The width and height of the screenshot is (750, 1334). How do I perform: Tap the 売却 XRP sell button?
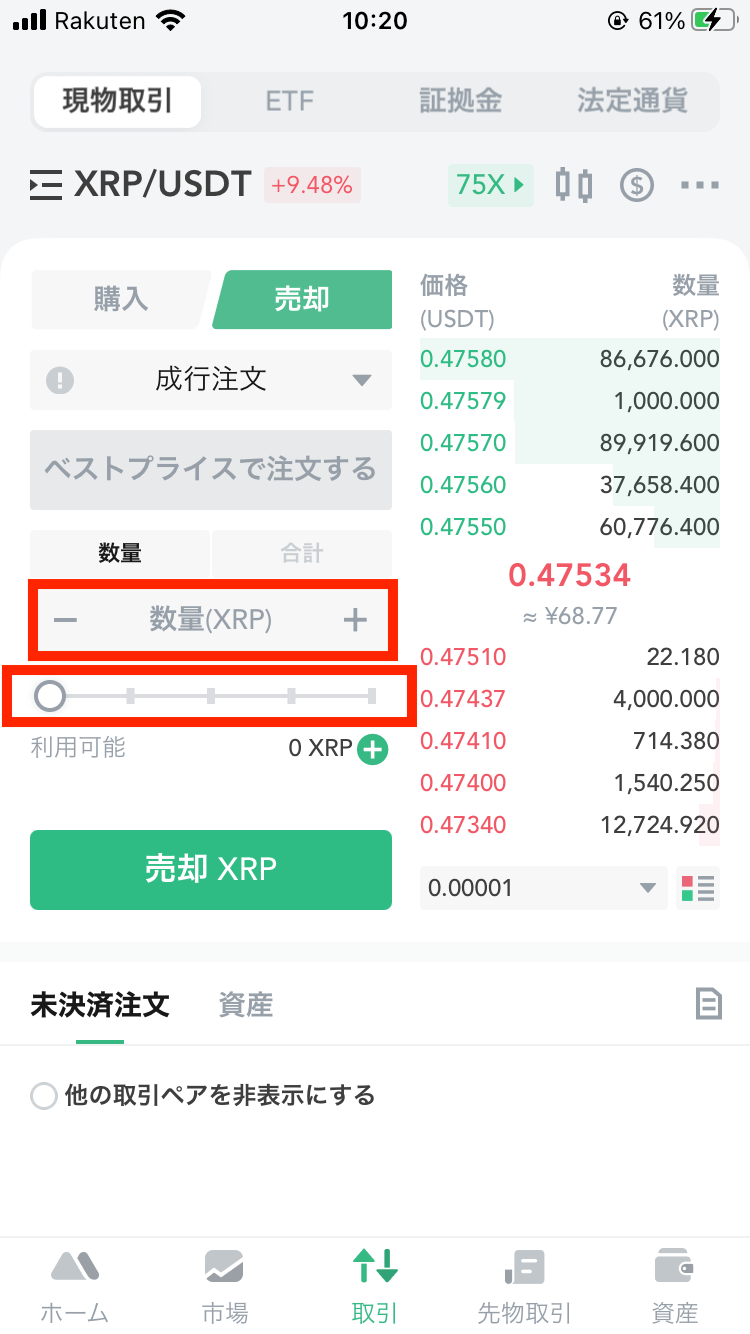point(211,869)
